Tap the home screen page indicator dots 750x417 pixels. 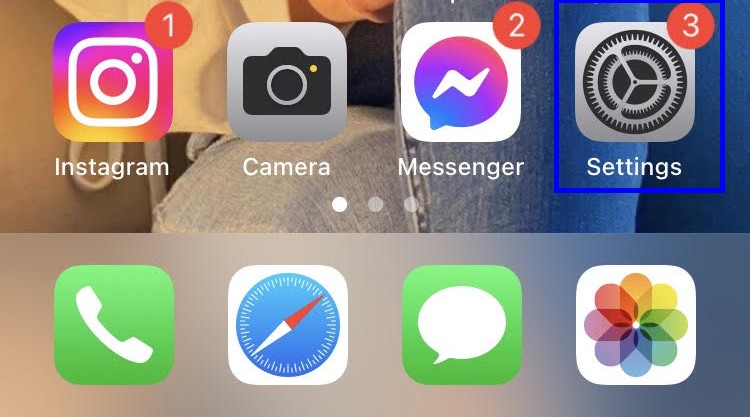click(x=375, y=204)
